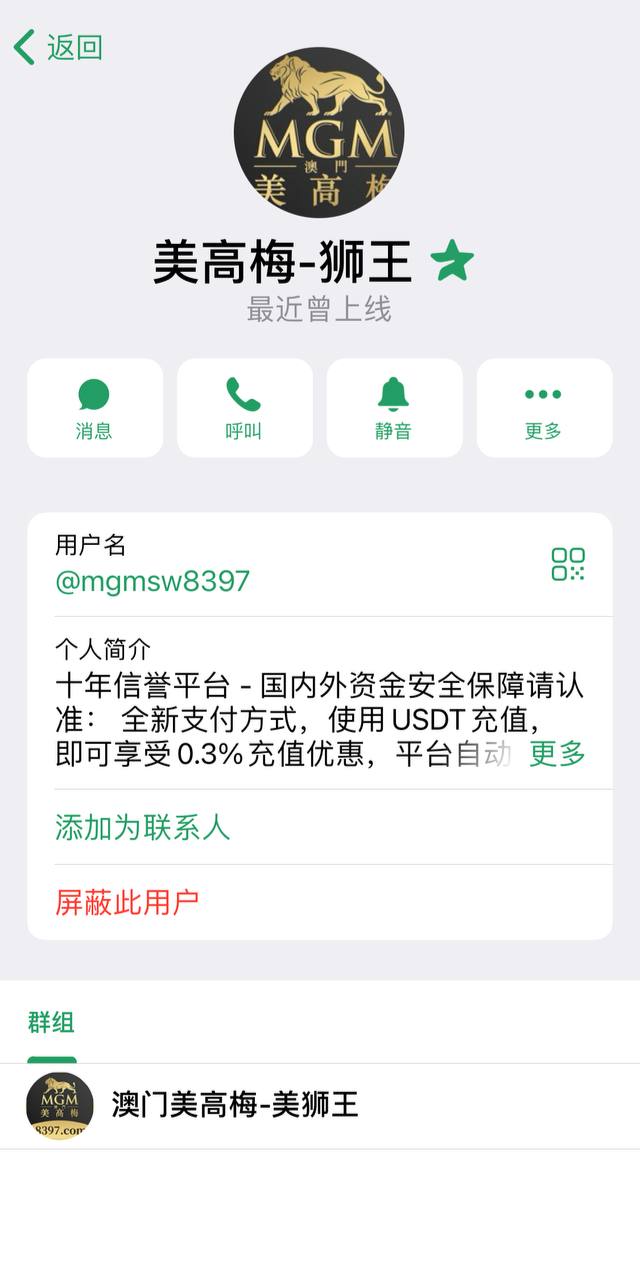The height and width of the screenshot is (1280, 640).
Task: Open the group 澳门美高梅-美狮王
Action: click(x=234, y=1105)
